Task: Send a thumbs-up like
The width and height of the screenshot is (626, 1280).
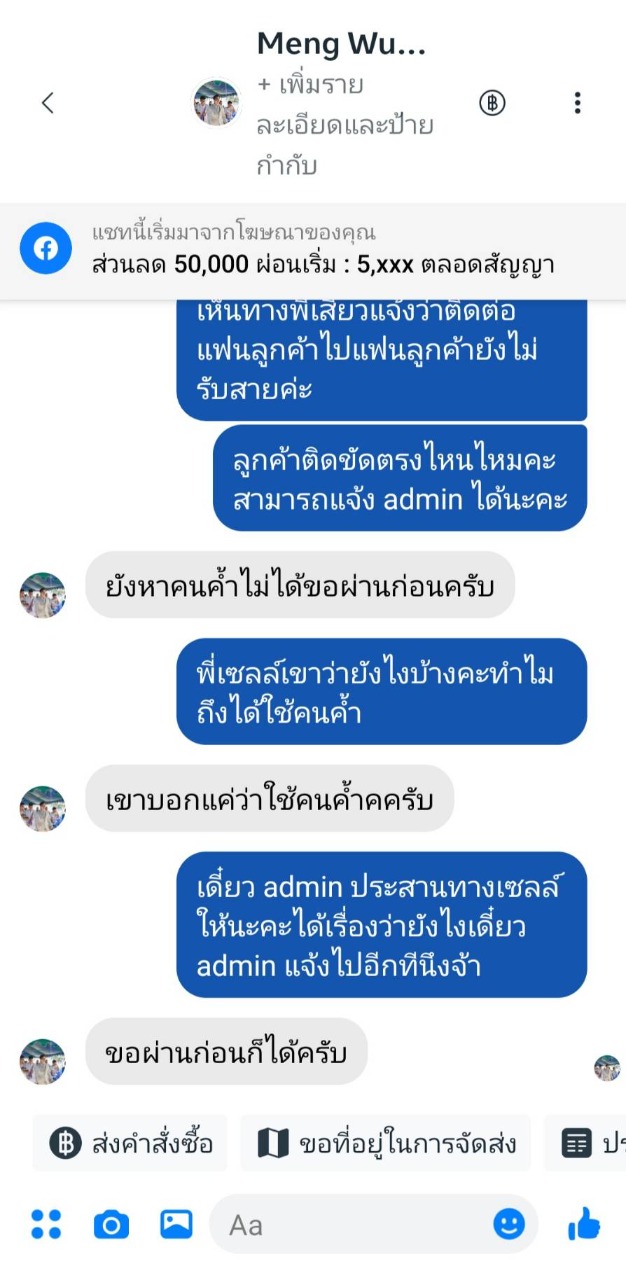Action: pos(584,1223)
